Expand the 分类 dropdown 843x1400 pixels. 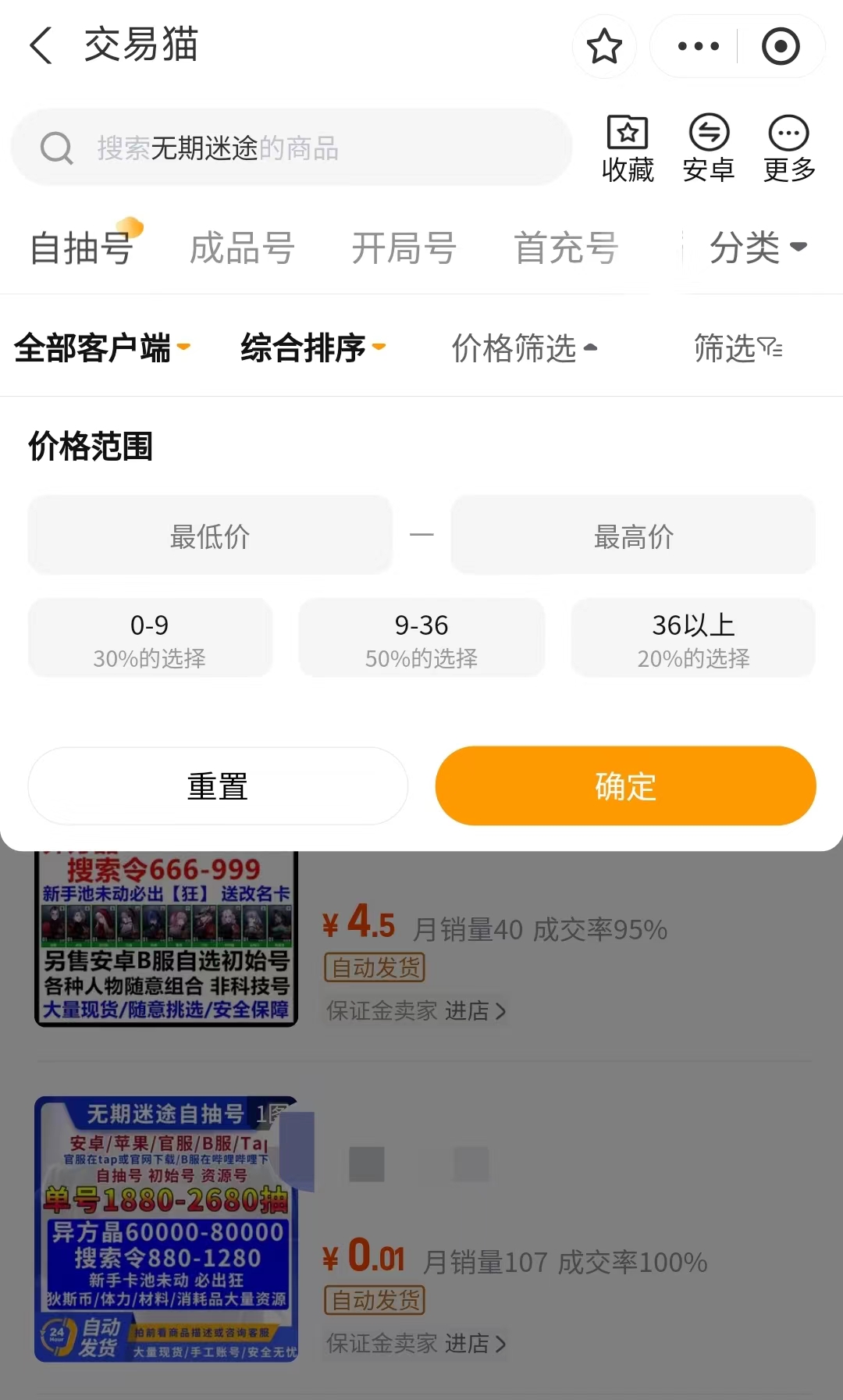(757, 248)
